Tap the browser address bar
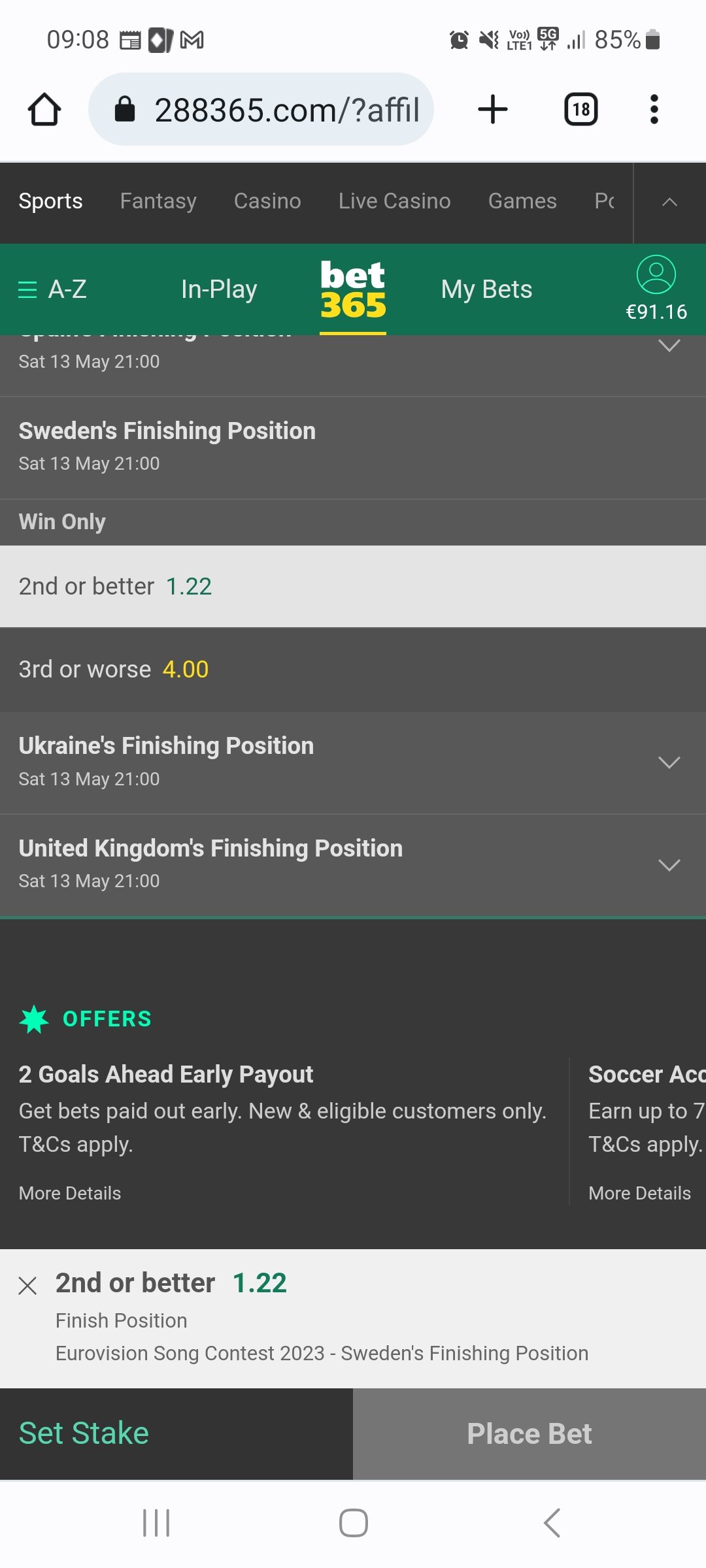Image resolution: width=706 pixels, height=1568 pixels. (261, 109)
